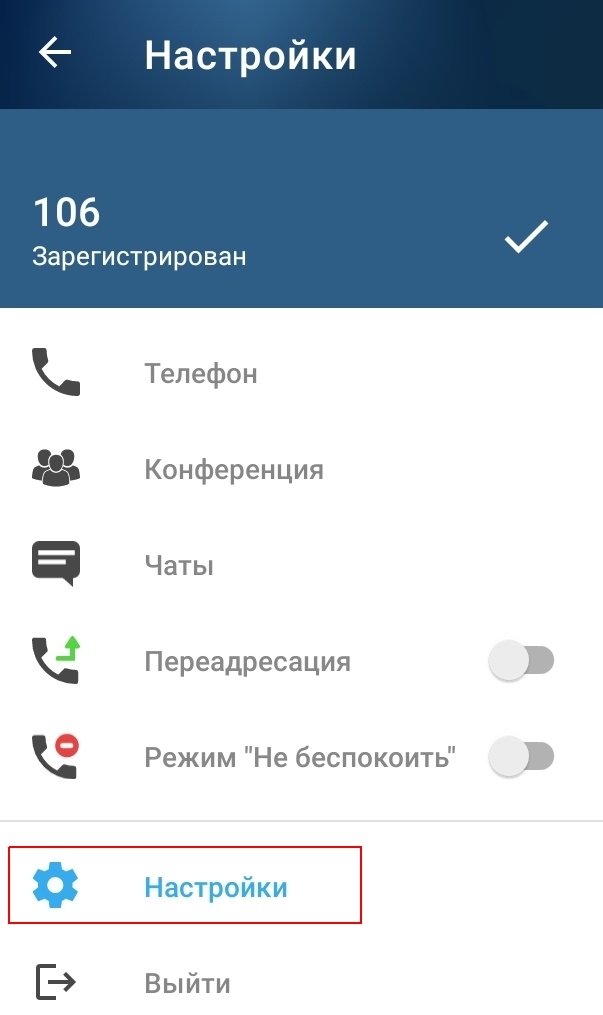The height and width of the screenshot is (1015, 603).
Task: Open Чаты
Action: (x=179, y=566)
